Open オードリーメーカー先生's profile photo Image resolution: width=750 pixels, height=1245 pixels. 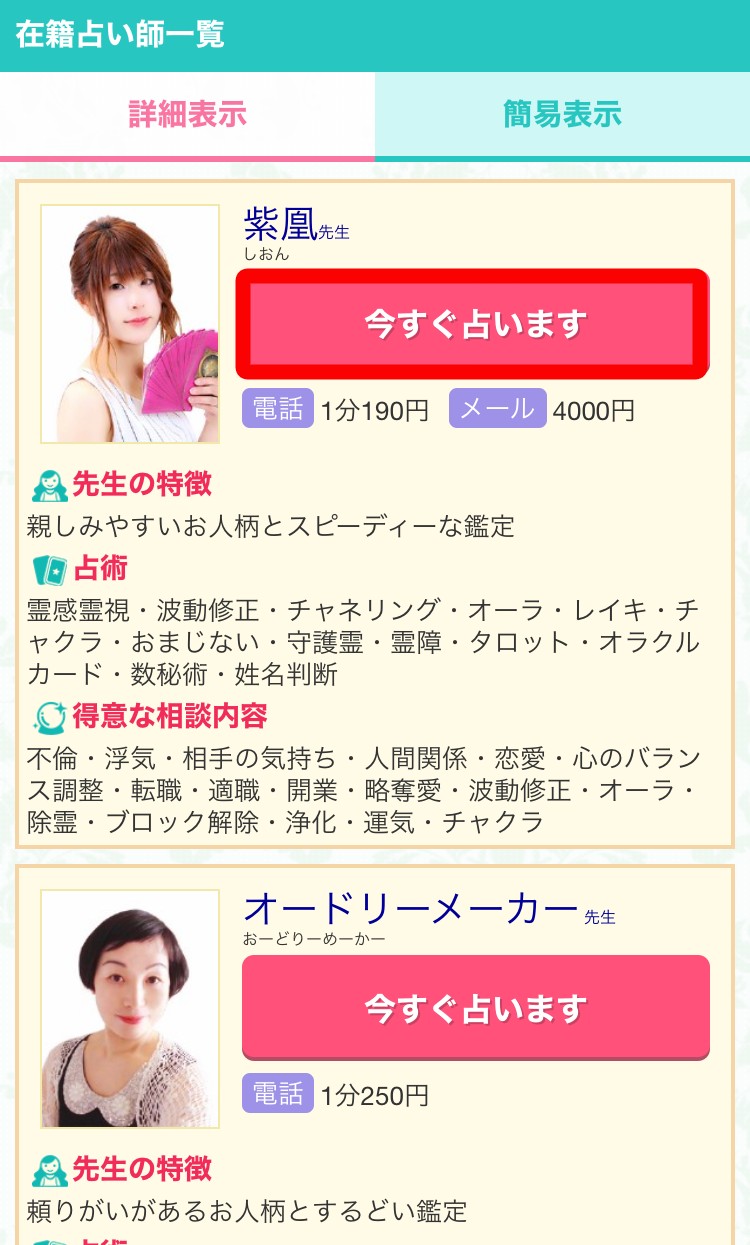(130, 1008)
